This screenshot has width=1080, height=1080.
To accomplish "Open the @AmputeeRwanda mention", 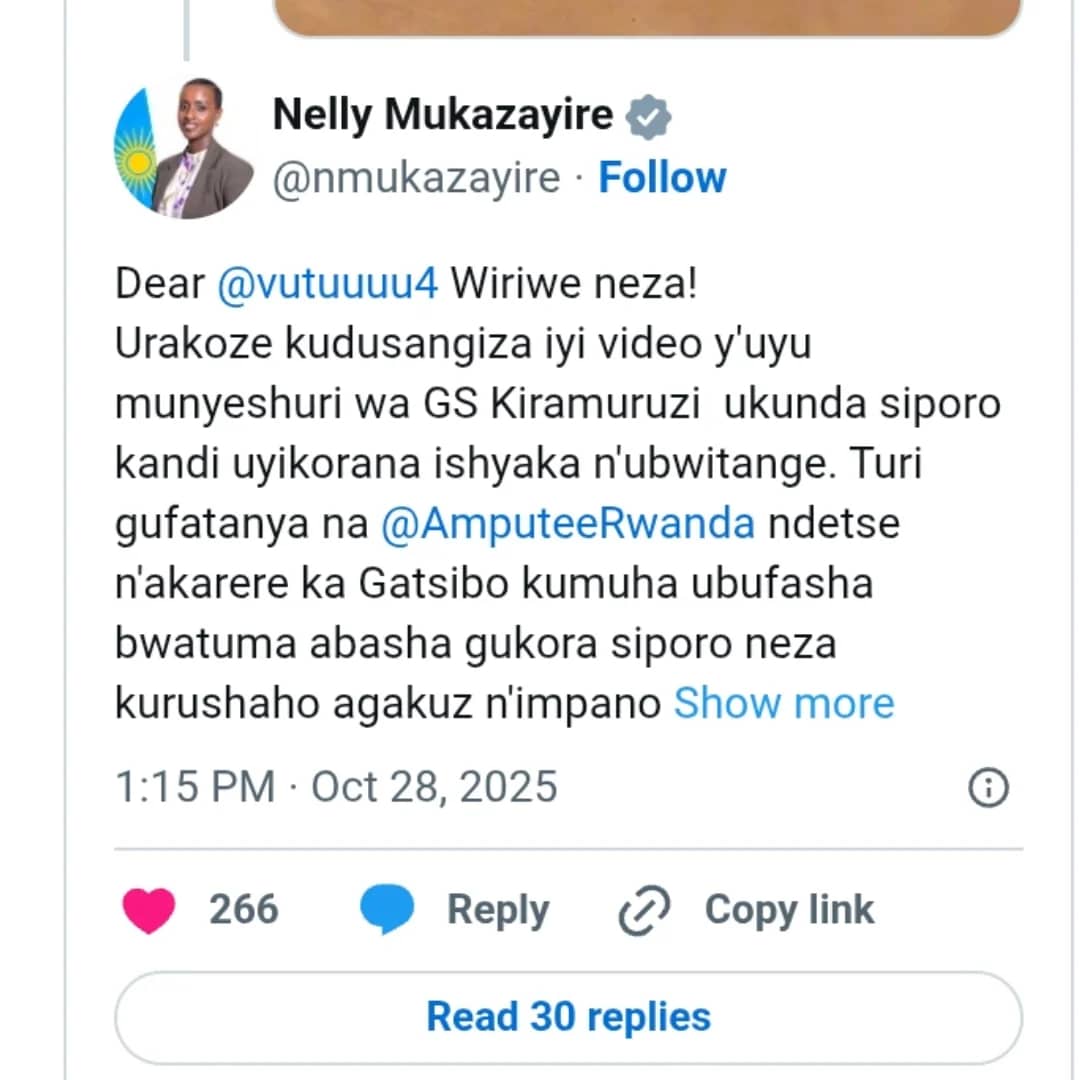I will click(568, 524).
